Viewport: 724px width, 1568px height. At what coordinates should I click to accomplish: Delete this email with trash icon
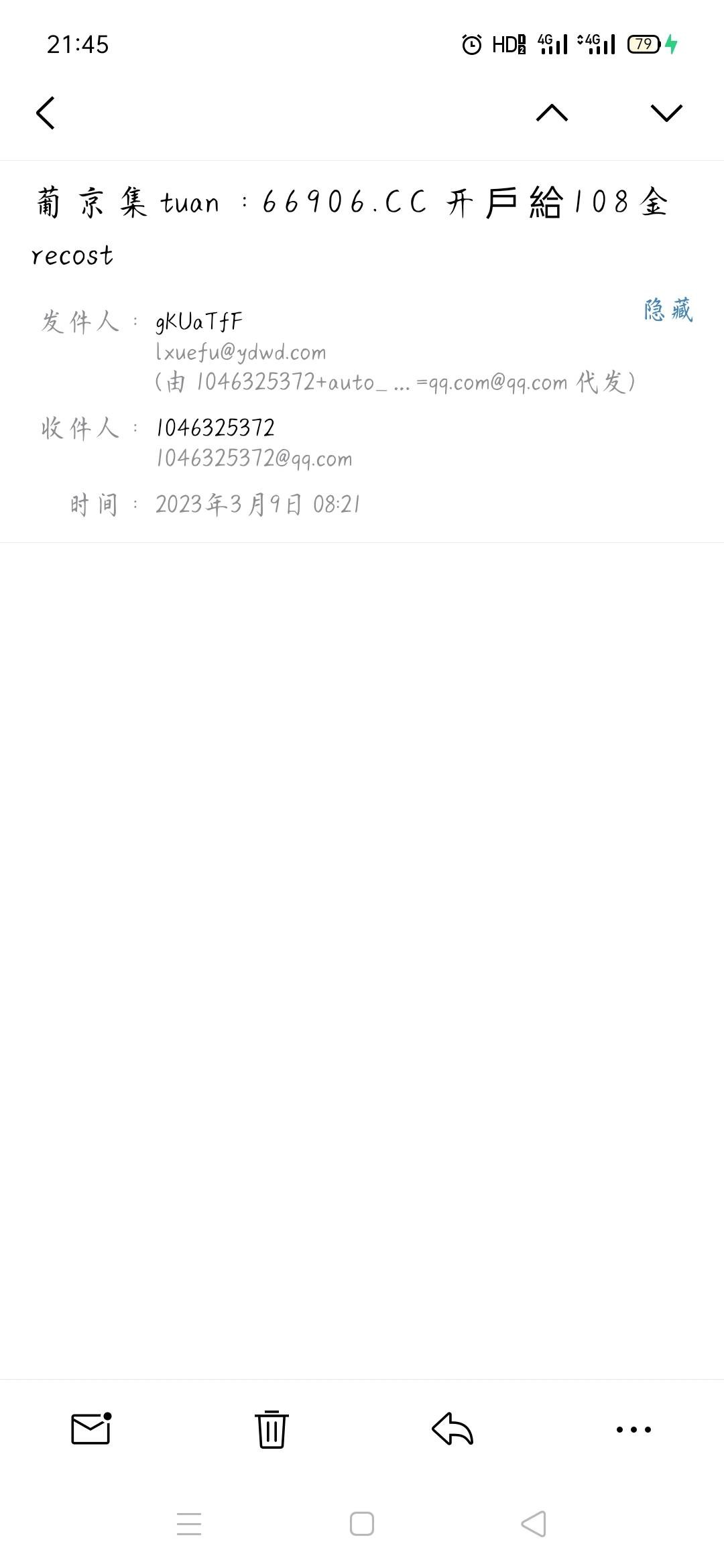tap(271, 1429)
